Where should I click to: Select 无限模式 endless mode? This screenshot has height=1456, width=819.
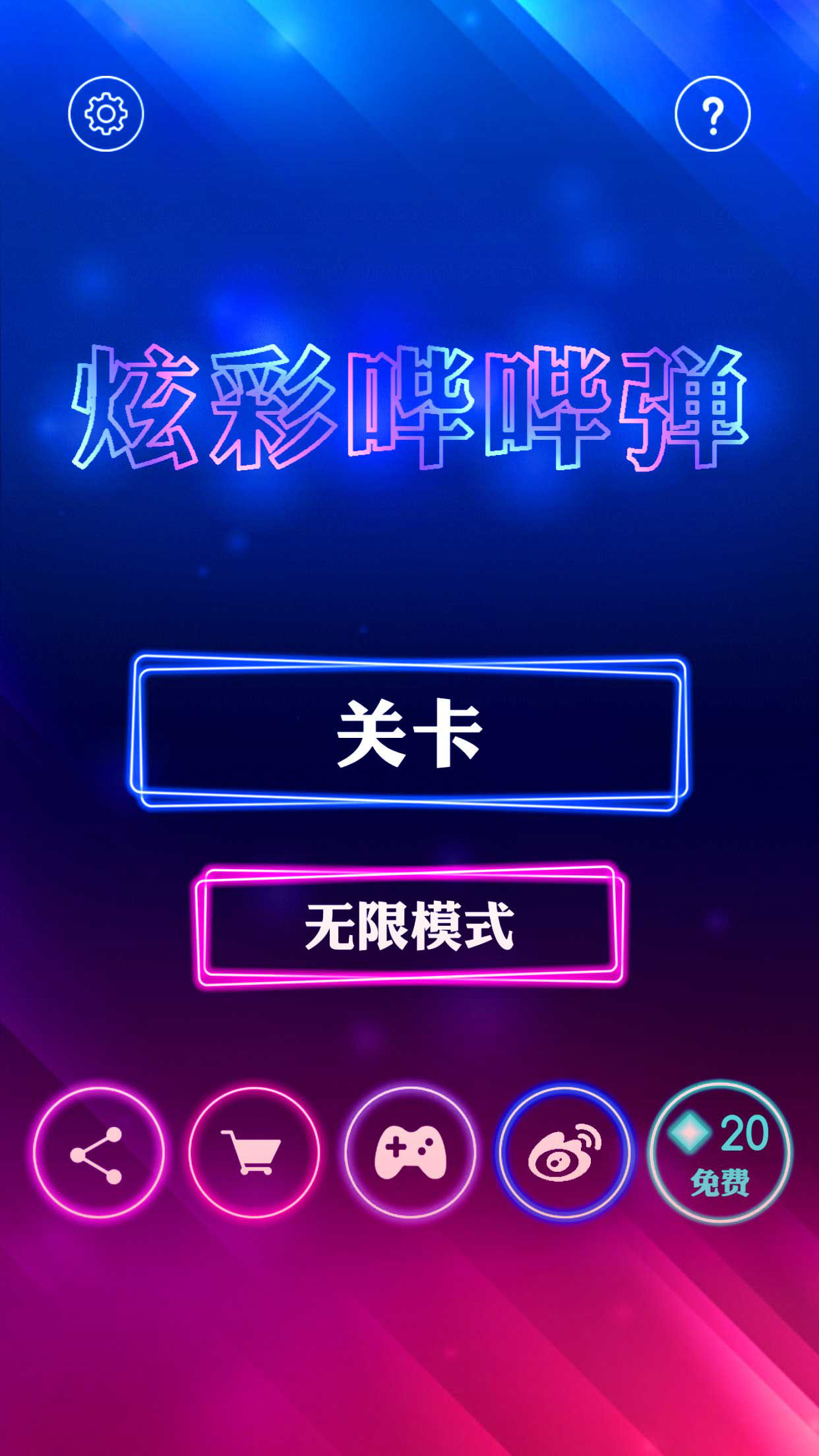[409, 926]
